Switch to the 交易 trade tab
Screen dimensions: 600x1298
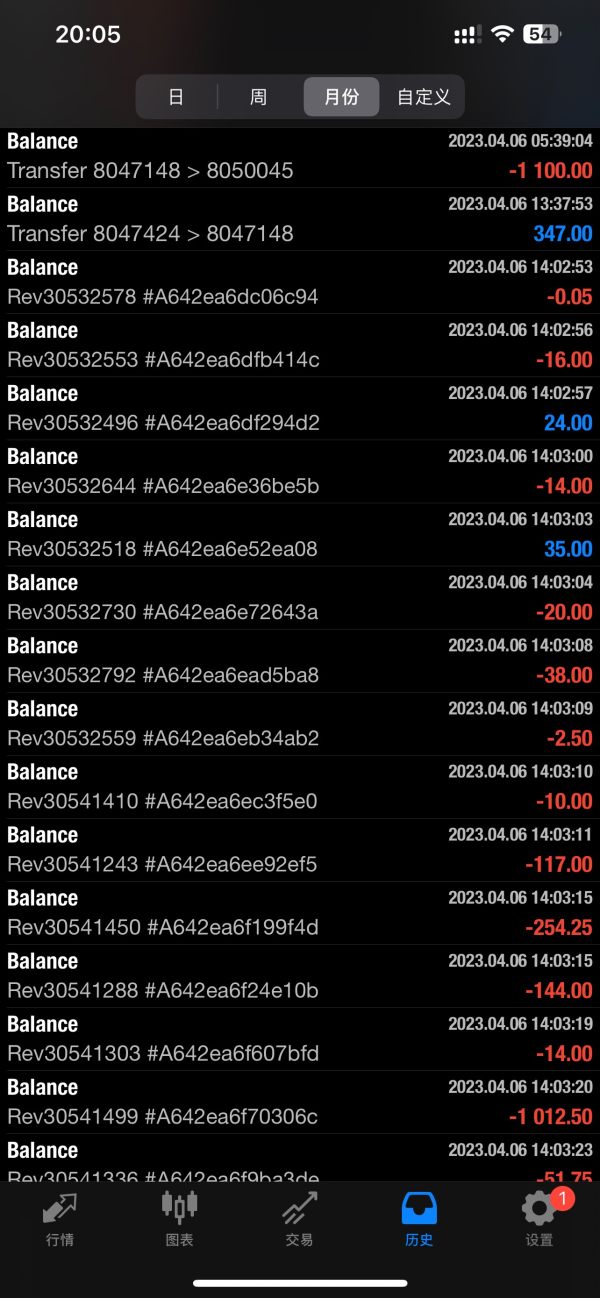[x=300, y=1218]
